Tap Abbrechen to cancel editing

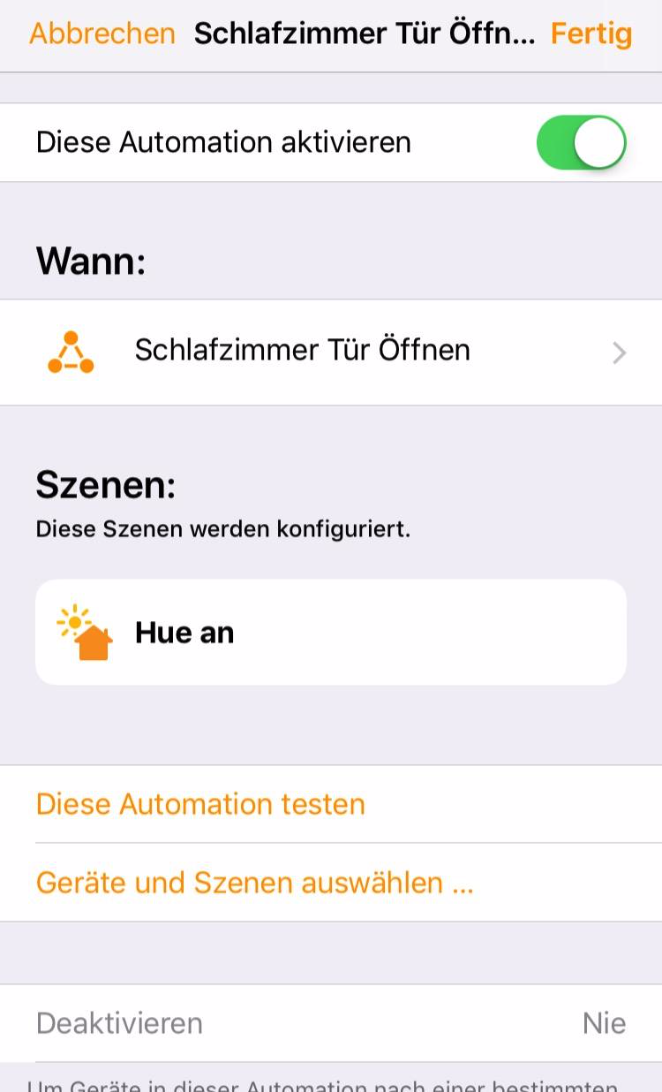(x=102, y=34)
